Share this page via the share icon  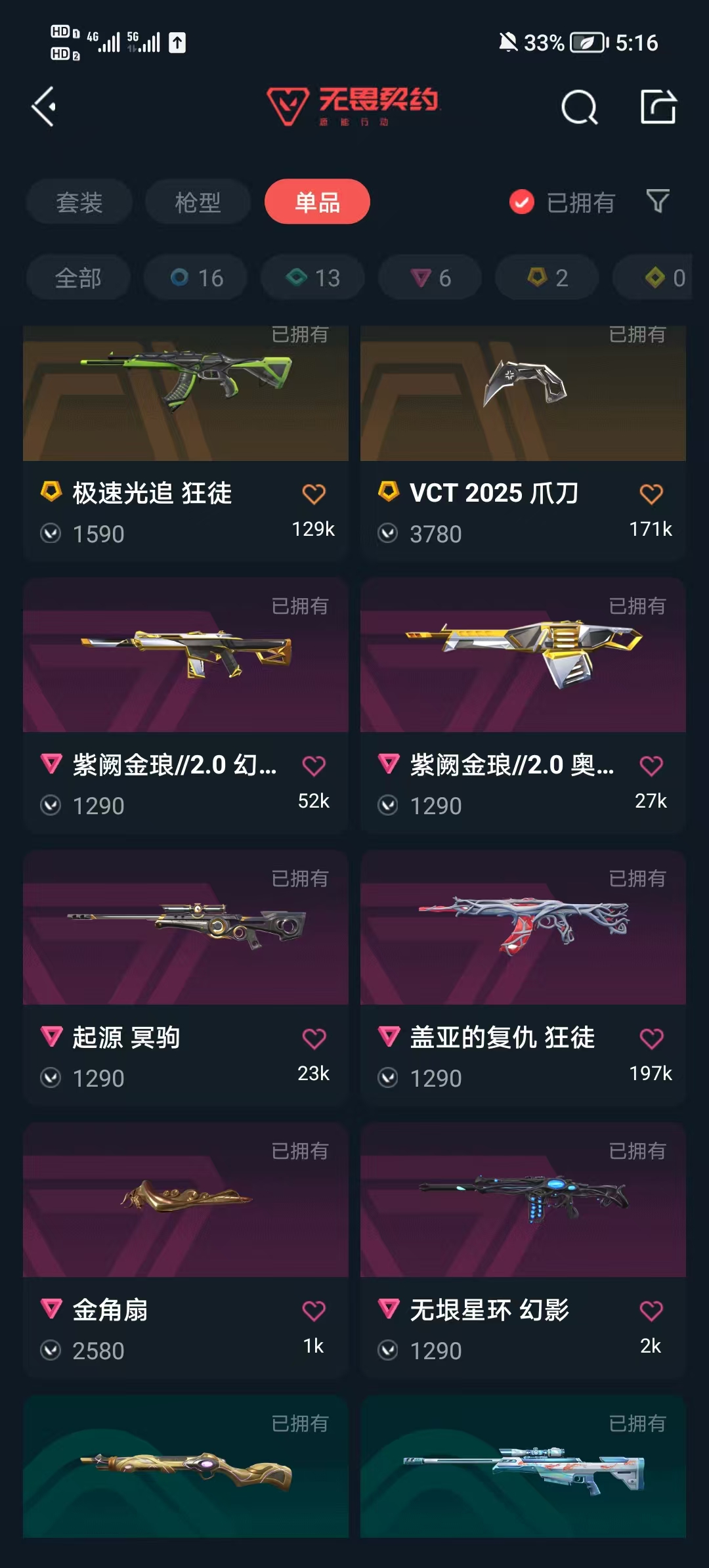658,107
